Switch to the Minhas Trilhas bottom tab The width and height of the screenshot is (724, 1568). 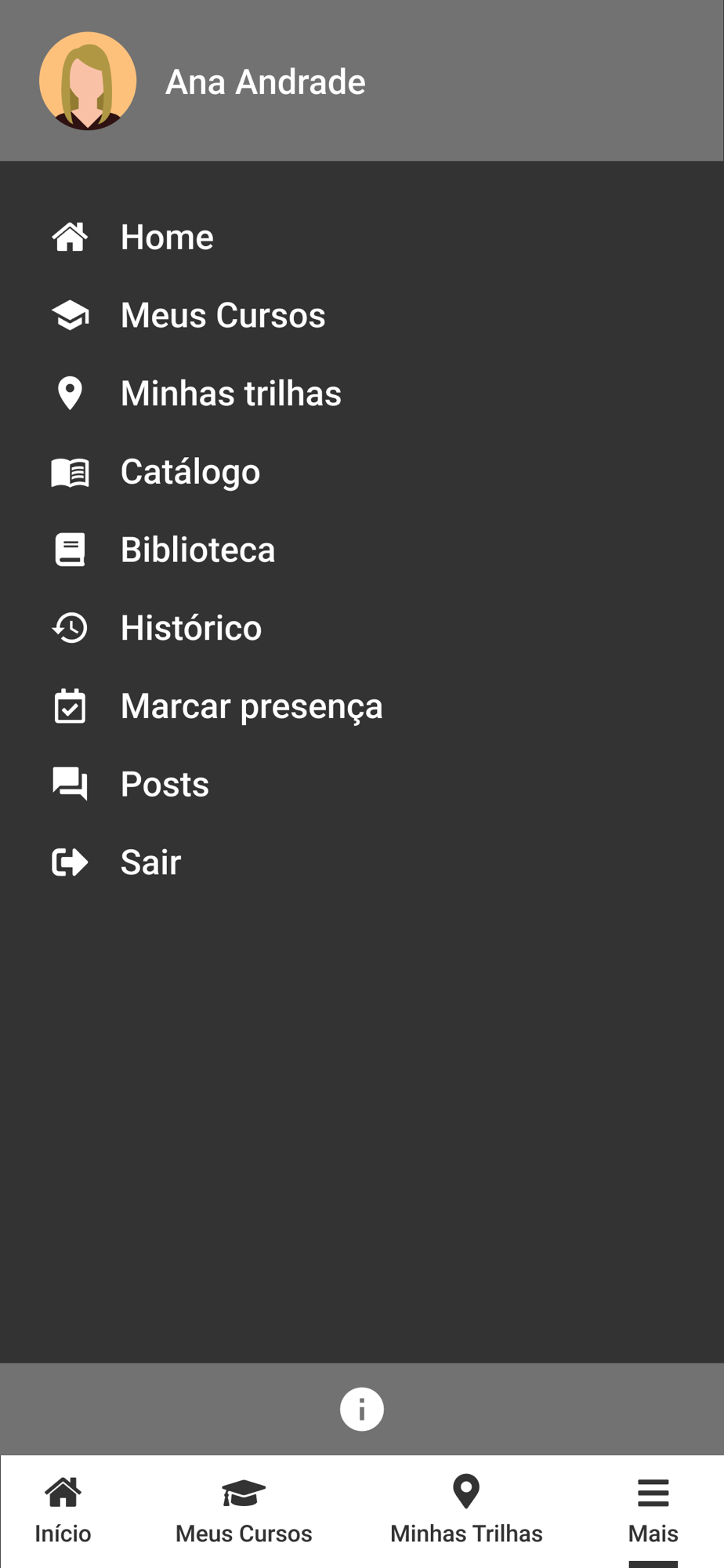click(466, 1511)
